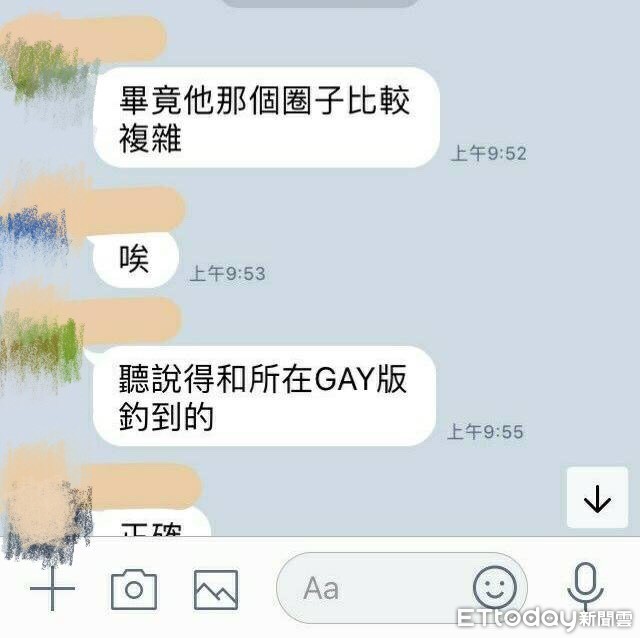
Task: Open the plus attachment menu
Action: [52, 588]
